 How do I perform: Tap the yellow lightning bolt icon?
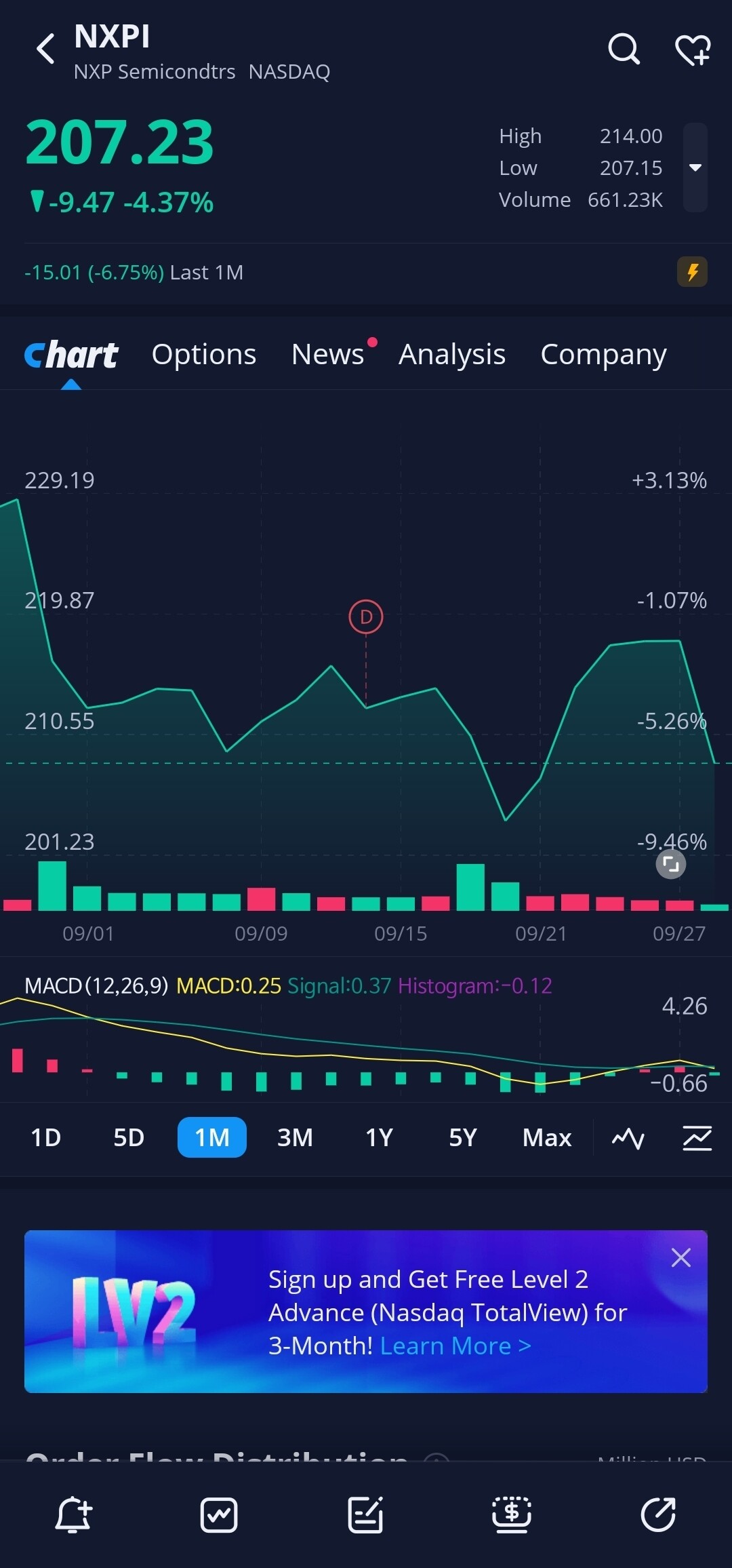pos(692,272)
